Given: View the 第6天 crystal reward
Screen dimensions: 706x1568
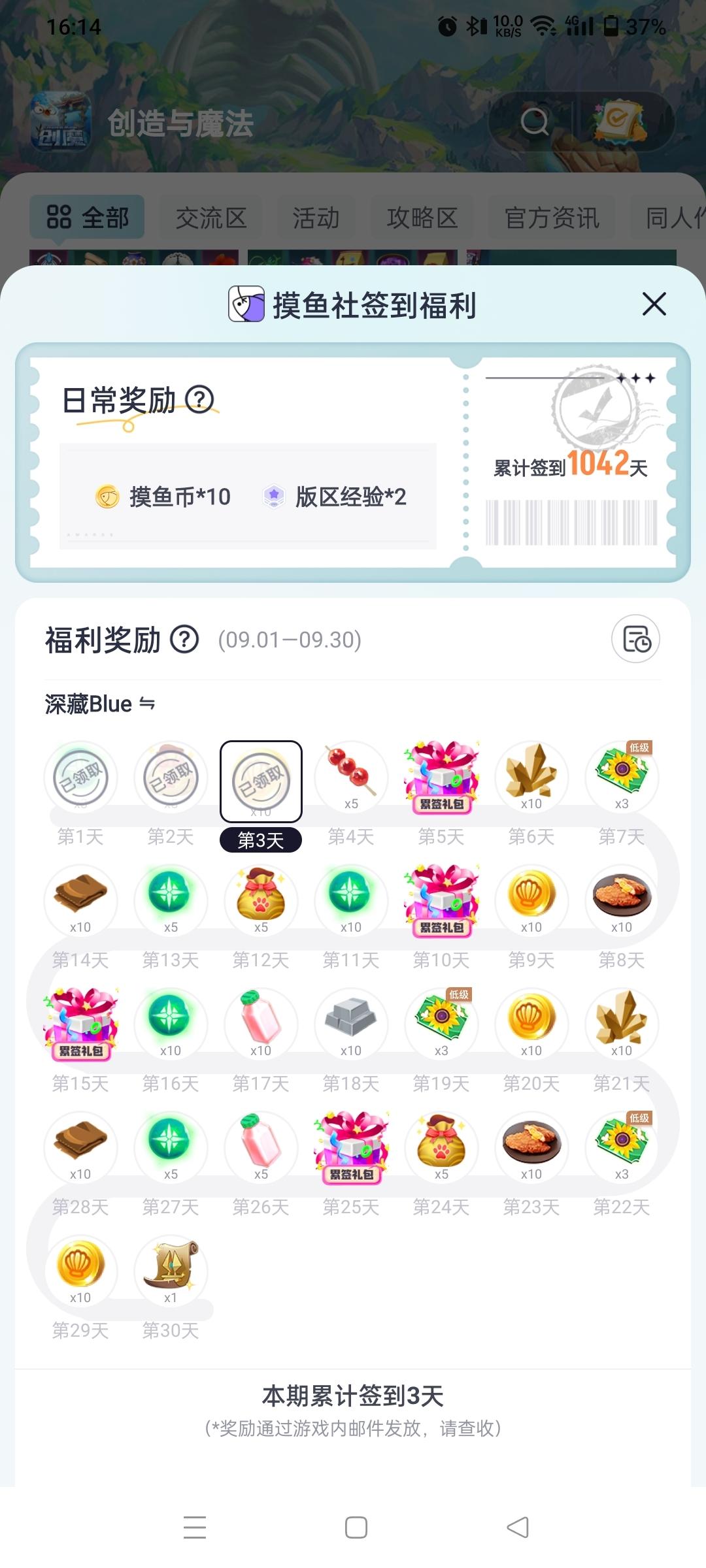Looking at the screenshot, I should click(531, 777).
